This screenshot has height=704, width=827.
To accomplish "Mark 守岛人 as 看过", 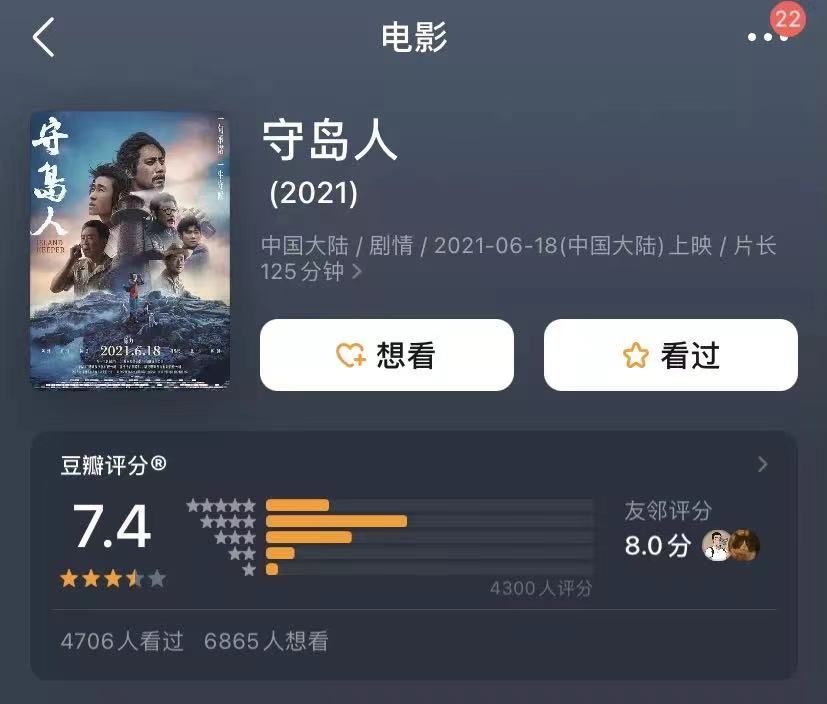I will click(670, 355).
